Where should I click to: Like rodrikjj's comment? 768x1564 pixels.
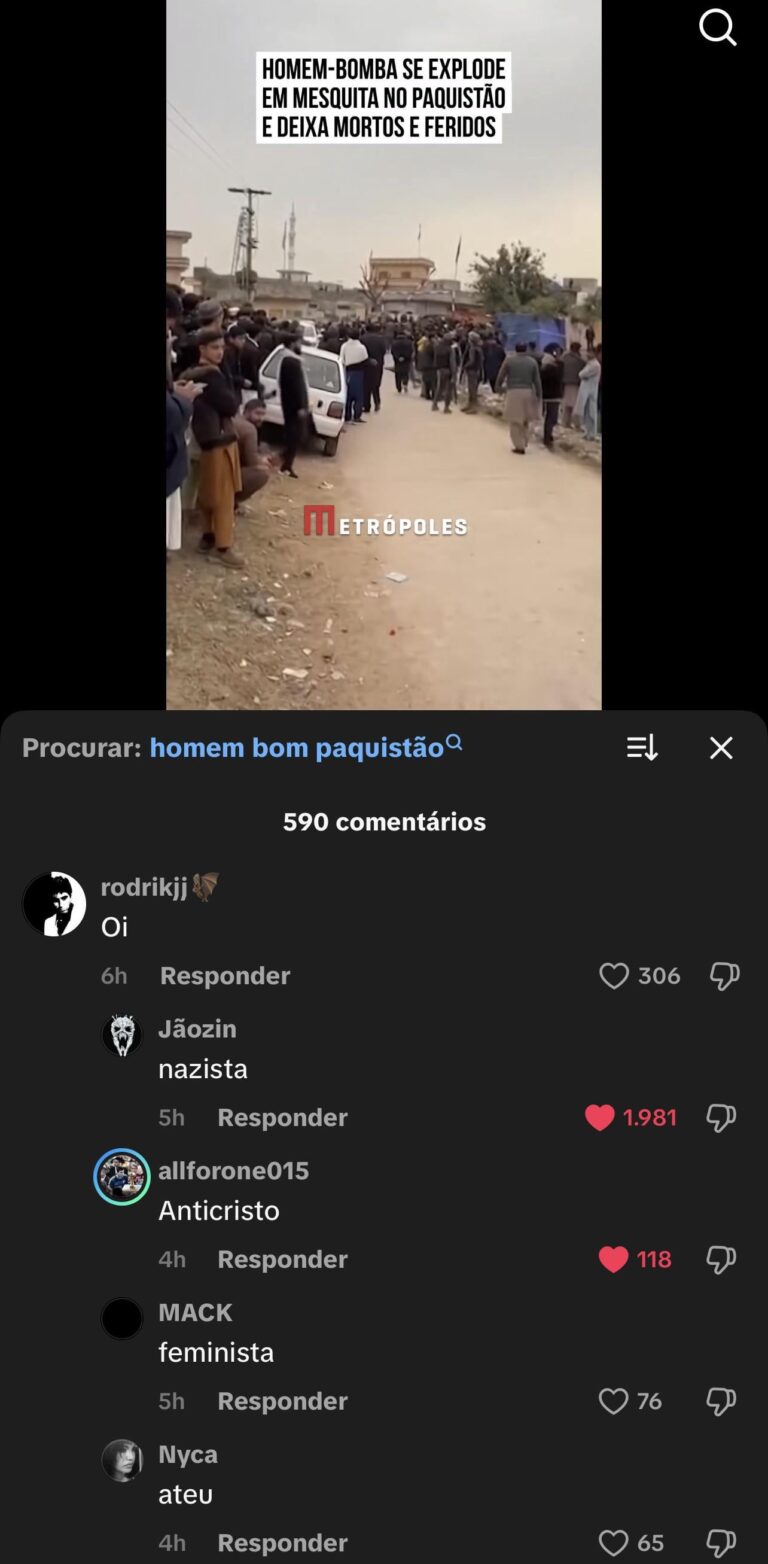click(x=614, y=976)
